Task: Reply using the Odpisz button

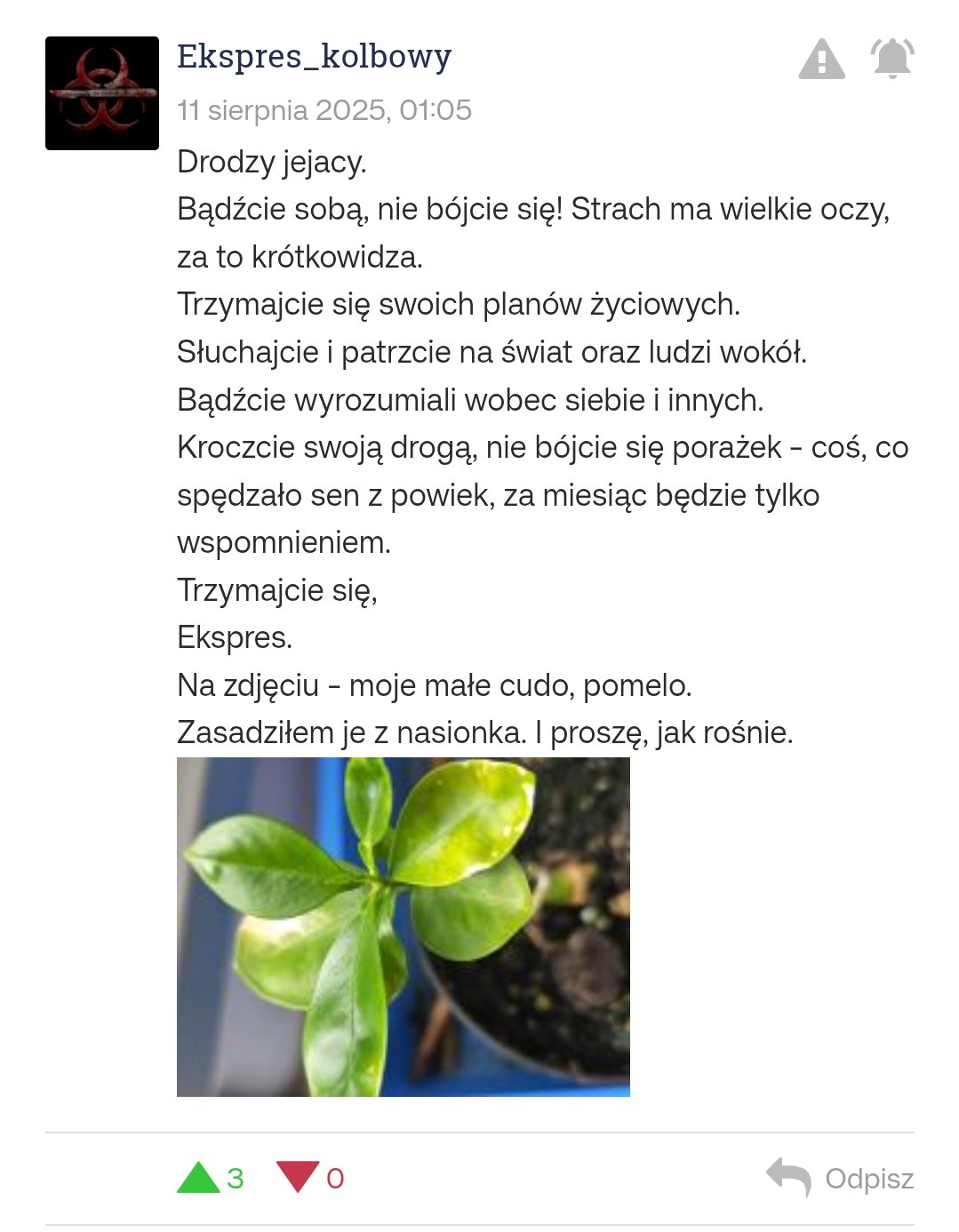Action: pyautogui.click(x=840, y=1178)
